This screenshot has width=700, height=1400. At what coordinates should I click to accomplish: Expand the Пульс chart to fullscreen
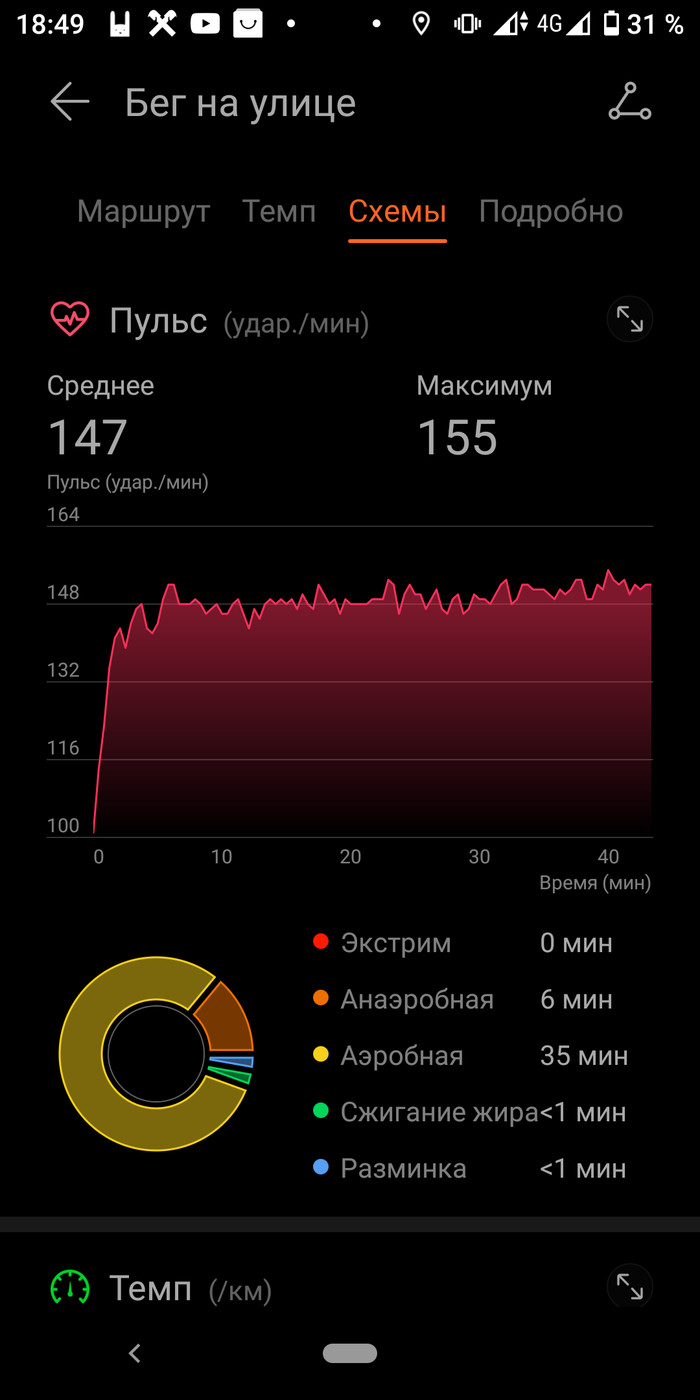click(629, 320)
